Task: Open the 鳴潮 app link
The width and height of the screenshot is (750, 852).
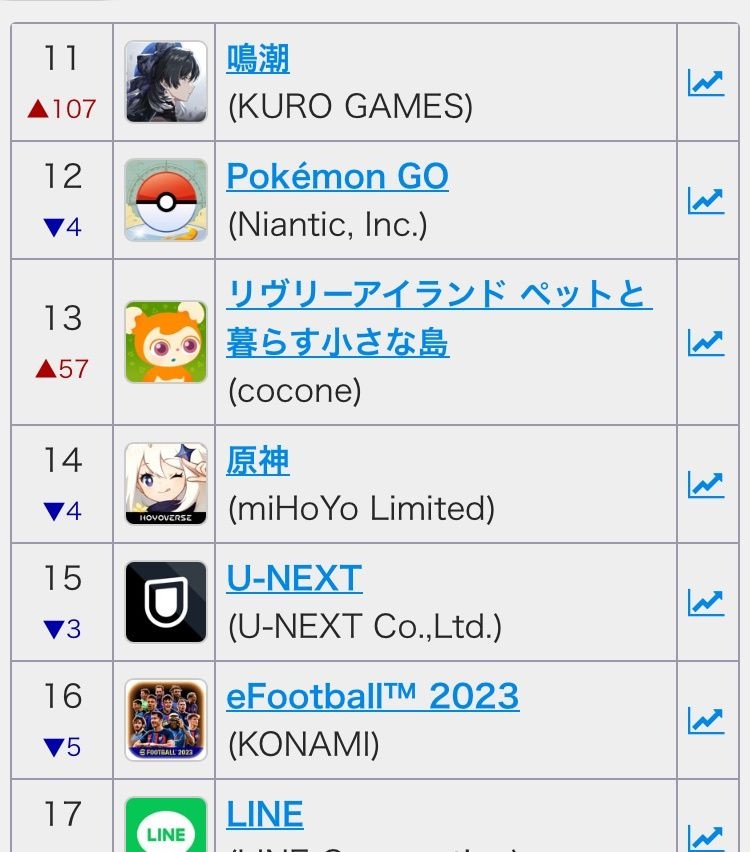Action: (258, 59)
